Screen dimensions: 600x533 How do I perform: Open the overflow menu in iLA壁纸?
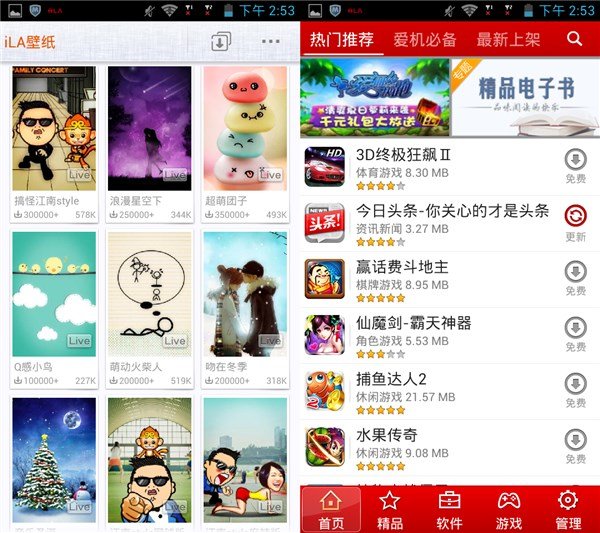point(270,42)
